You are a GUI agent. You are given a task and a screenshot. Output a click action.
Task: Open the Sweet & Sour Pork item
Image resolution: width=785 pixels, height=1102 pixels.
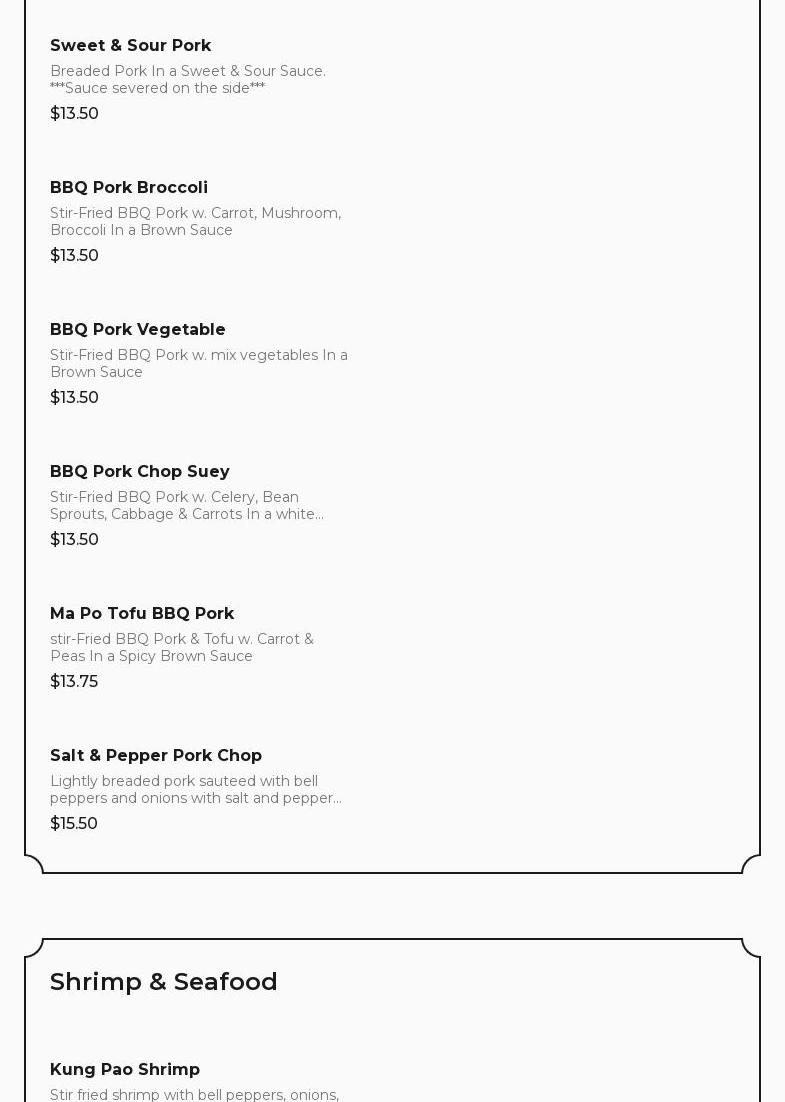[131, 46]
